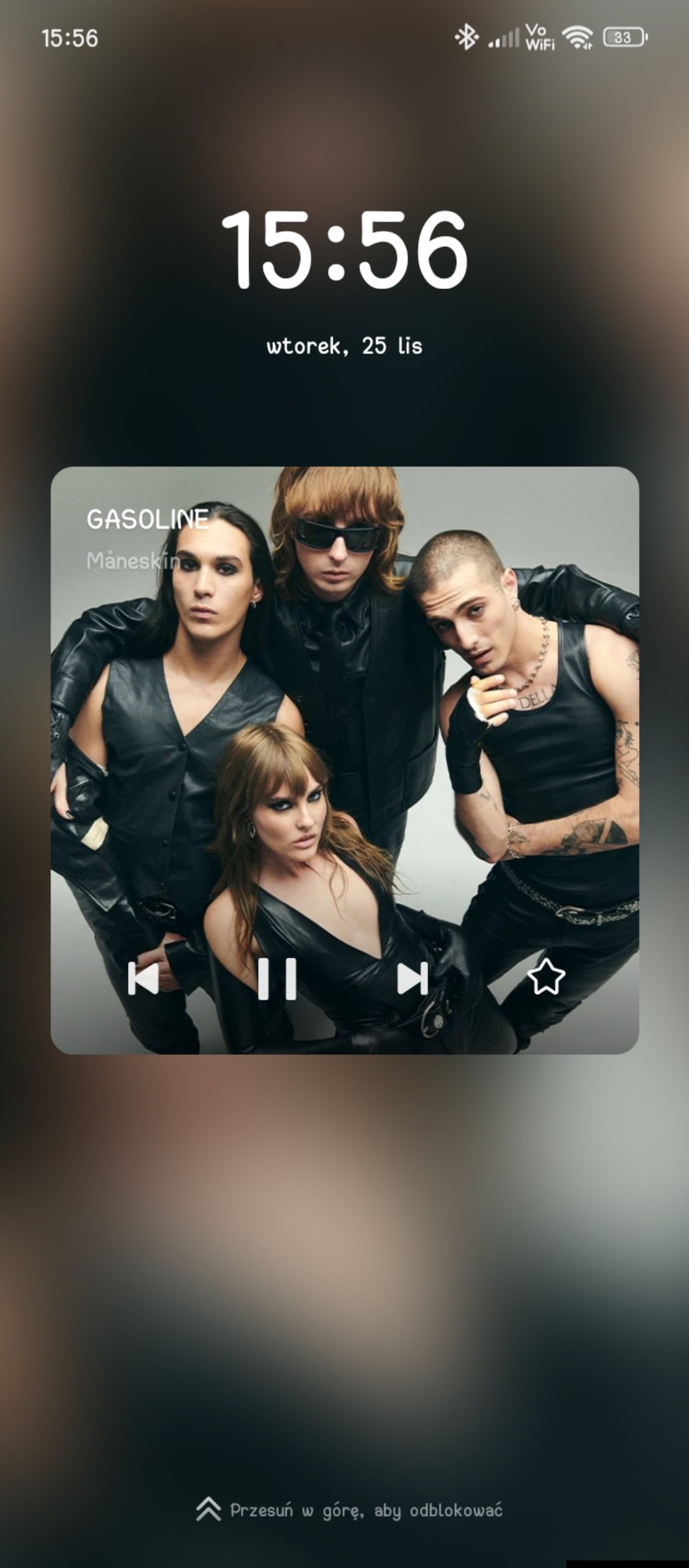Pause the song GASOLINE
The width and height of the screenshot is (689, 1568).
[x=278, y=978]
